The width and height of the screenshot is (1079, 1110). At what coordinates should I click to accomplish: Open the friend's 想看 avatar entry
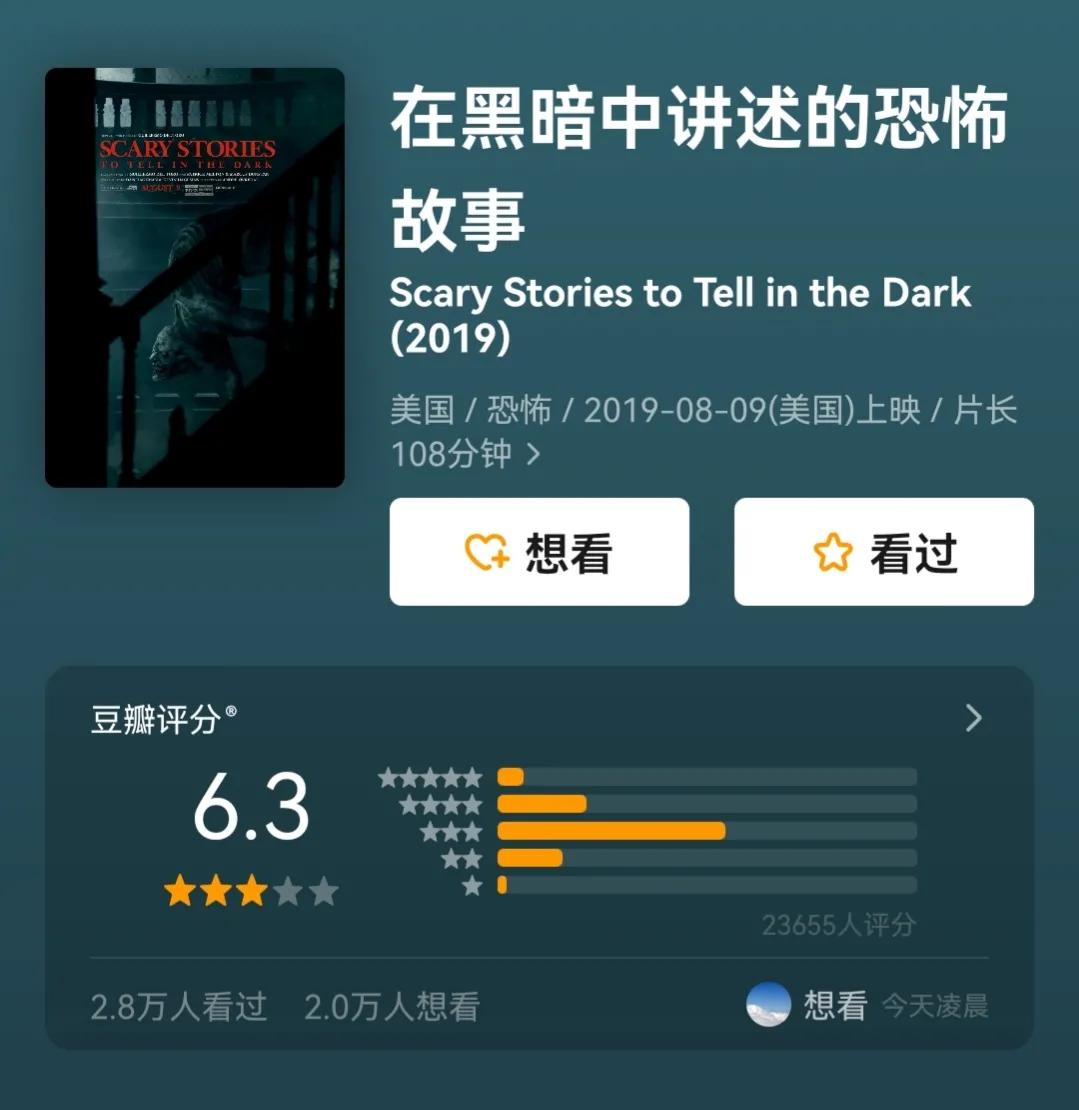tap(768, 1004)
